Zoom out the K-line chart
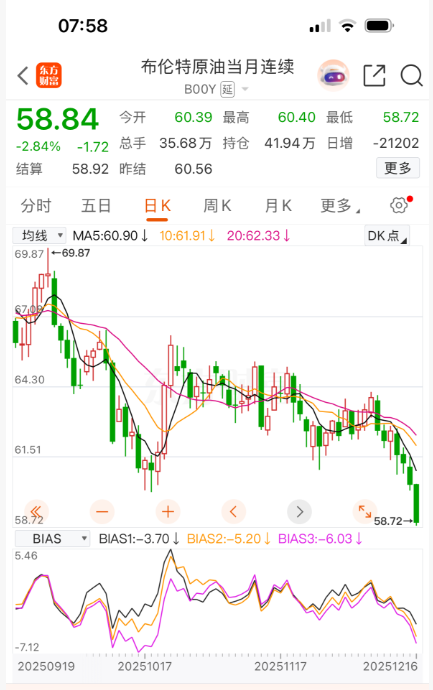Image resolution: width=433 pixels, height=690 pixels. click(102, 511)
